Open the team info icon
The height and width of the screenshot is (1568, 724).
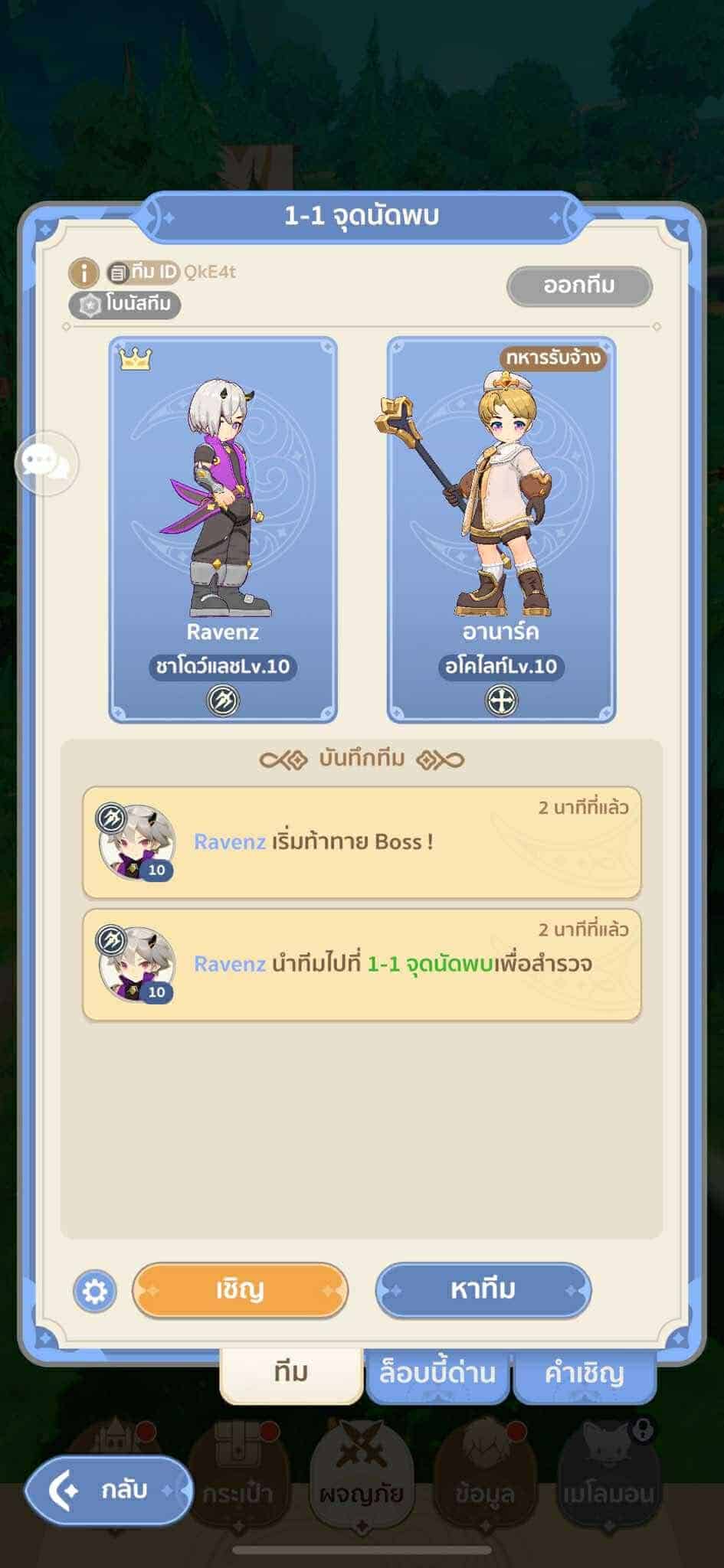pyautogui.click(x=84, y=272)
